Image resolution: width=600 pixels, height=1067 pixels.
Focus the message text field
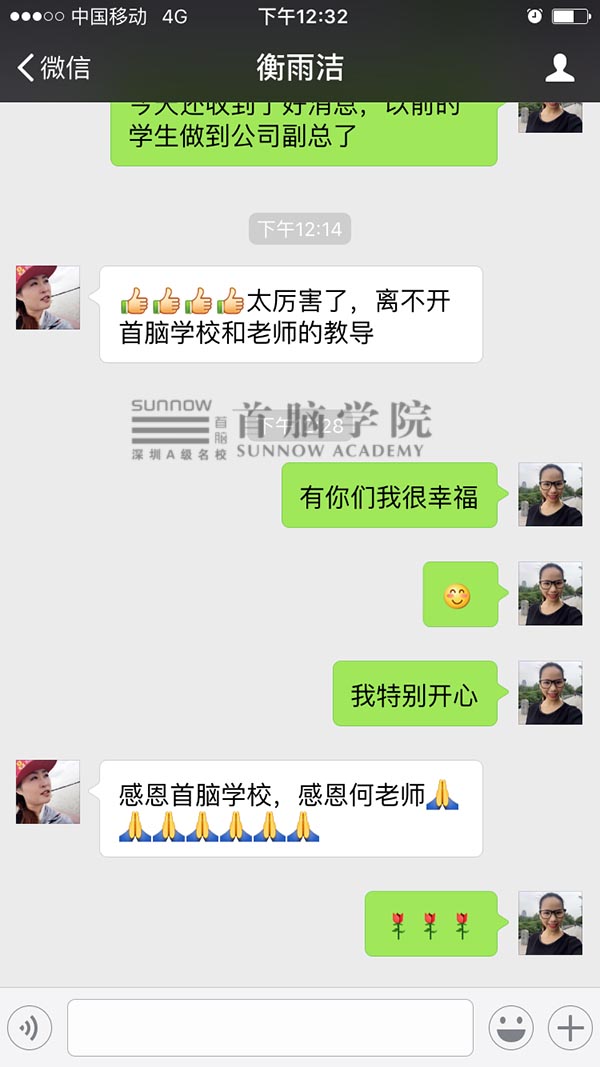270,1027
